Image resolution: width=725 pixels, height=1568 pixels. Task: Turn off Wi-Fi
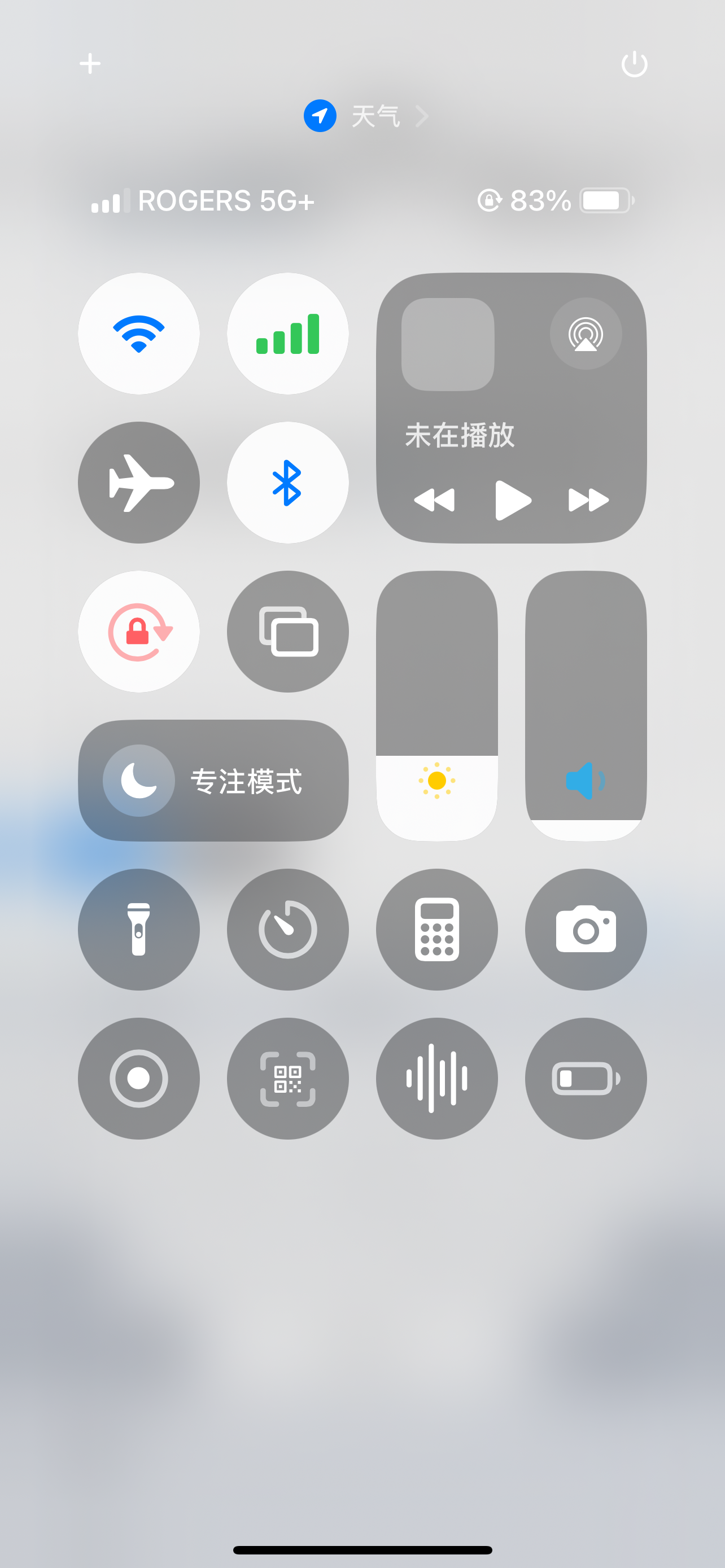[139, 334]
